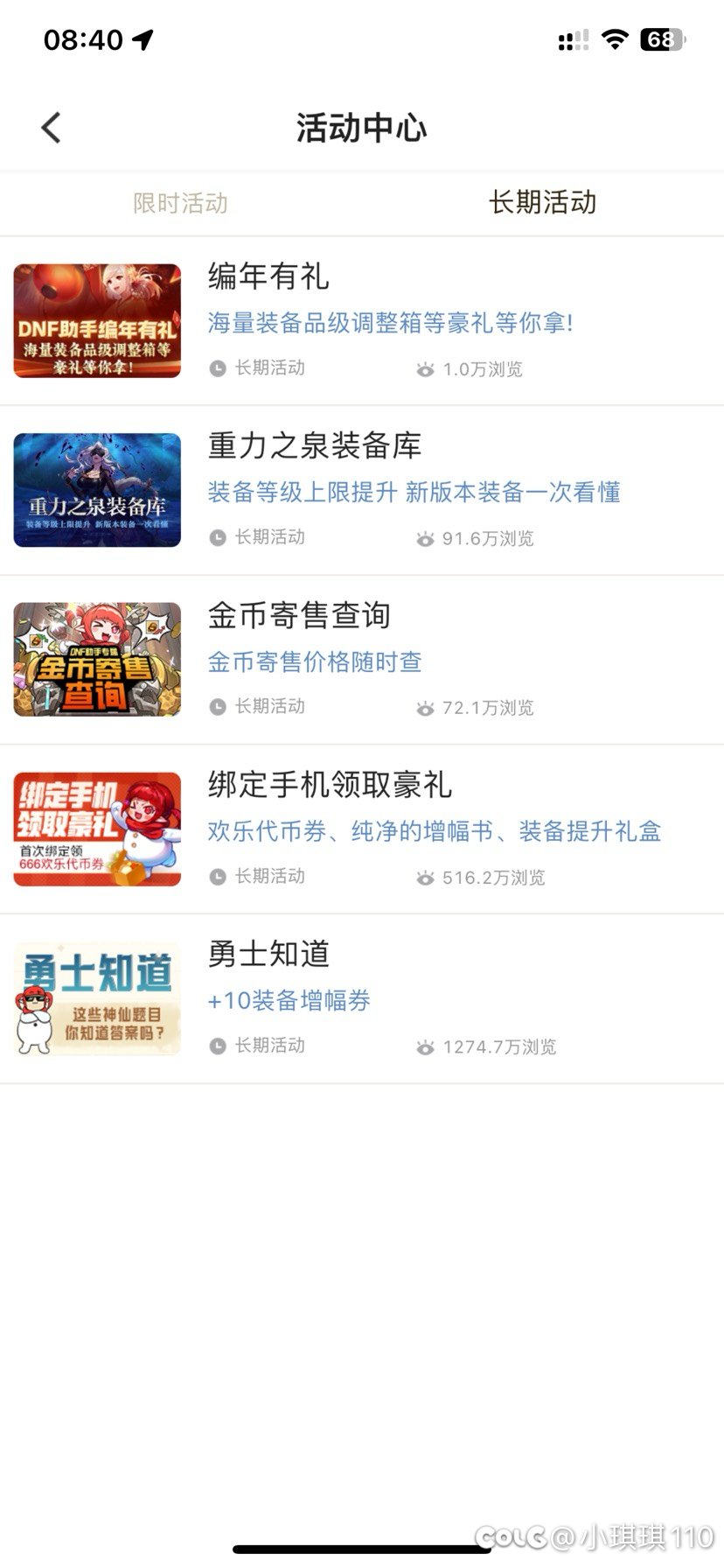Open the 勇士知道 activity
This screenshot has width=724, height=1568.
[362, 999]
